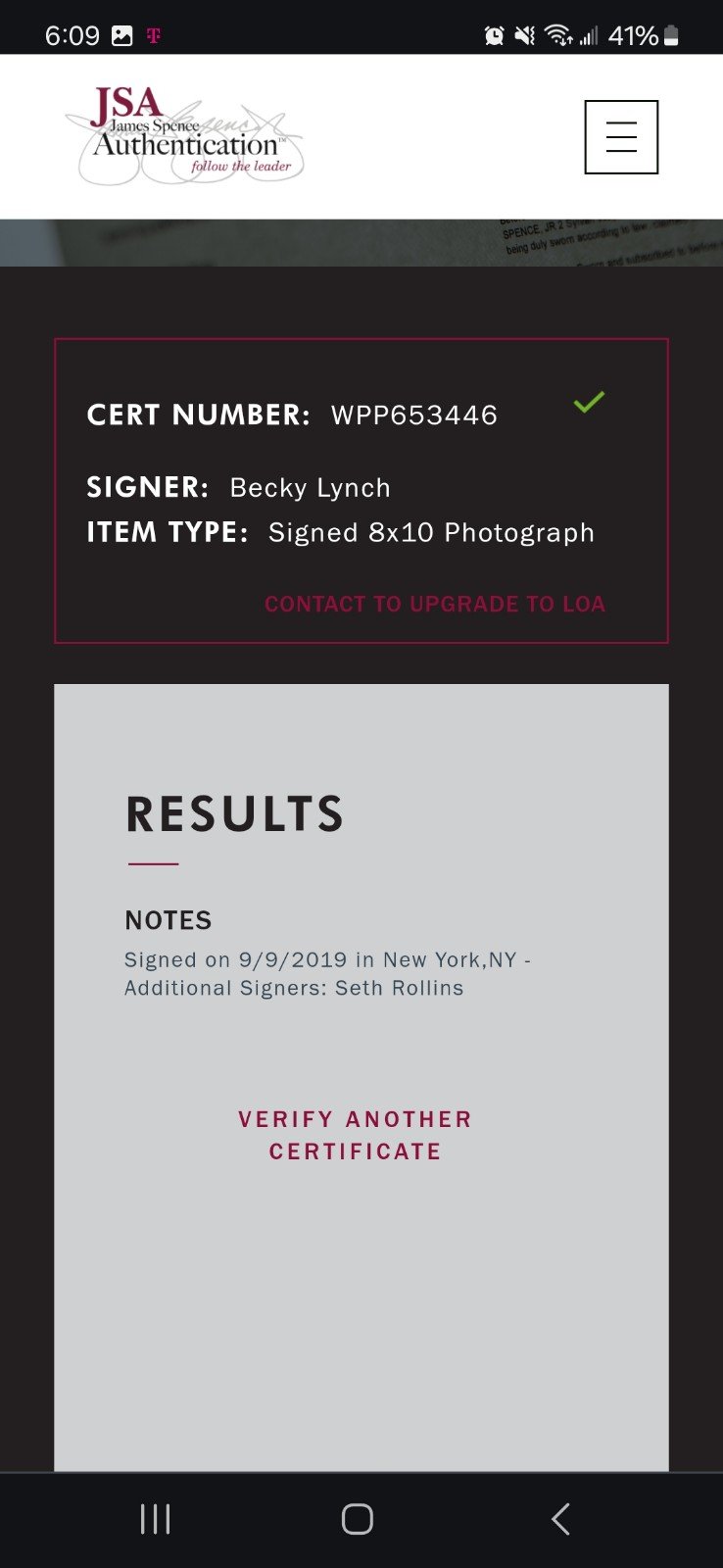This screenshot has height=1568, width=723.
Task: Open the JSA logo homepage link
Action: 184,135
